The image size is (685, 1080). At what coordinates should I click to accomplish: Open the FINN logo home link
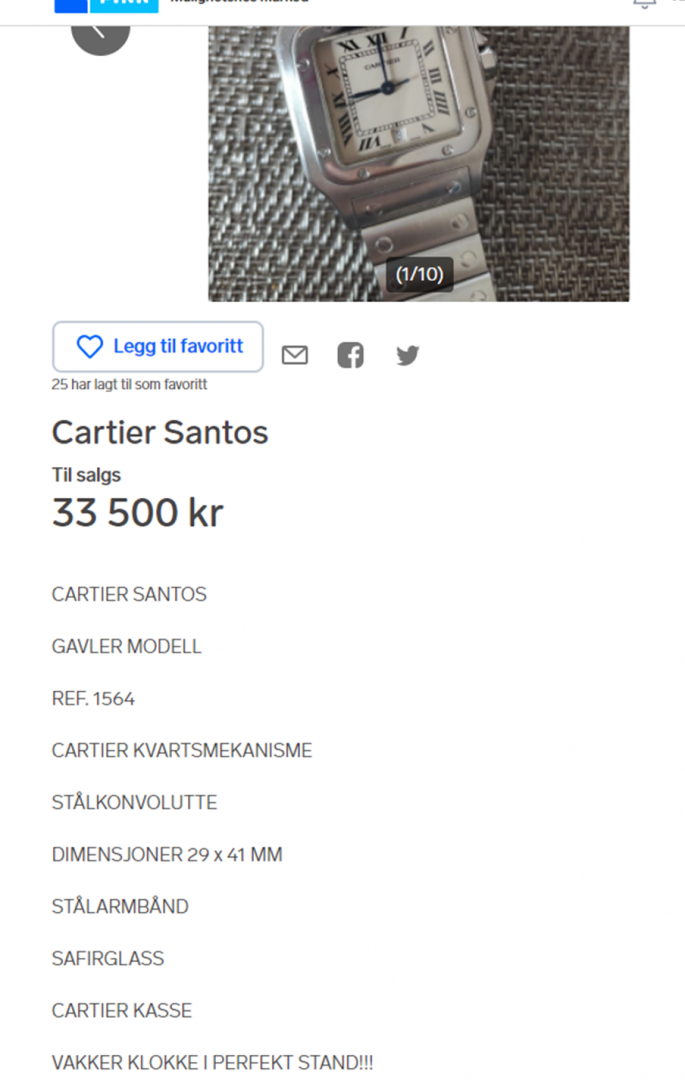(107, 5)
